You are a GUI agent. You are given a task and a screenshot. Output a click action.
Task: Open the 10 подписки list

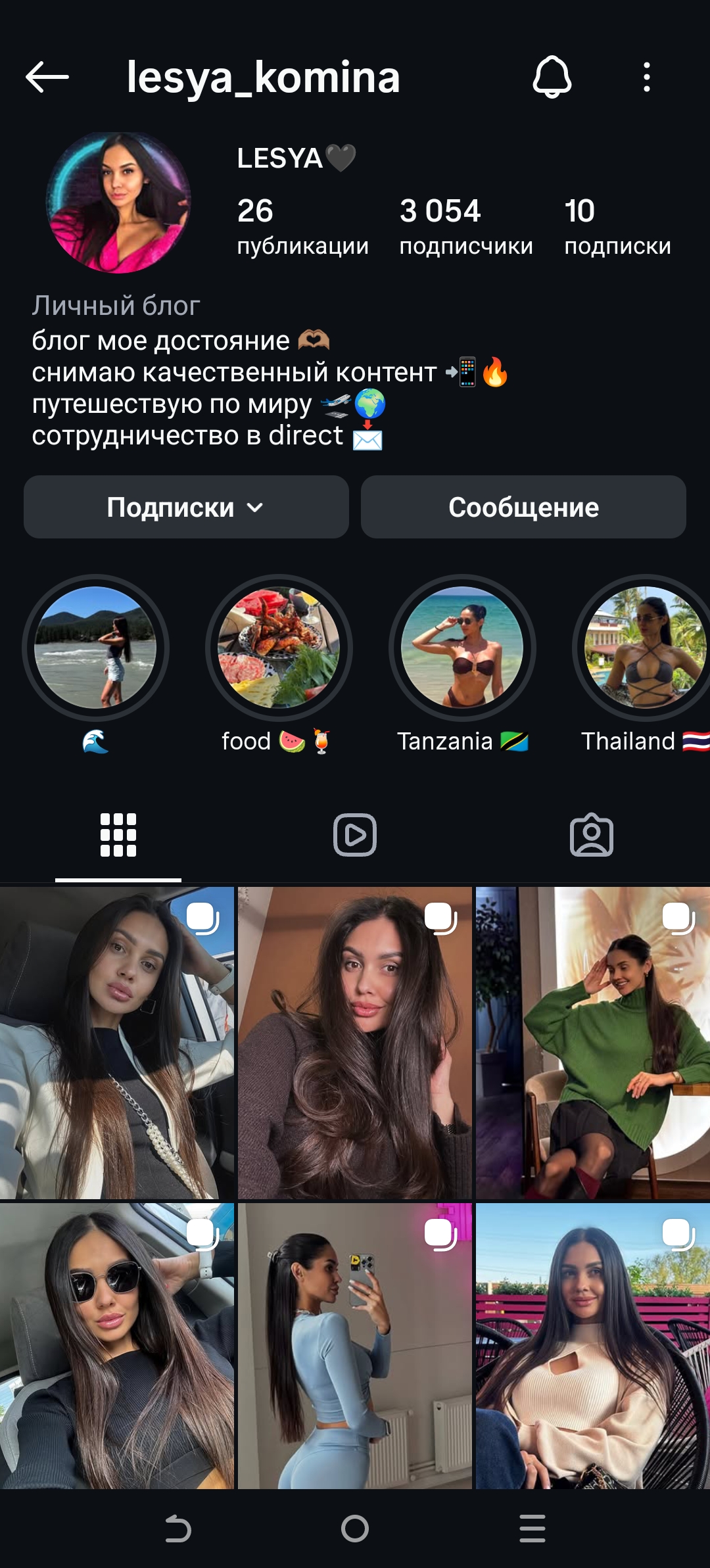(x=617, y=226)
